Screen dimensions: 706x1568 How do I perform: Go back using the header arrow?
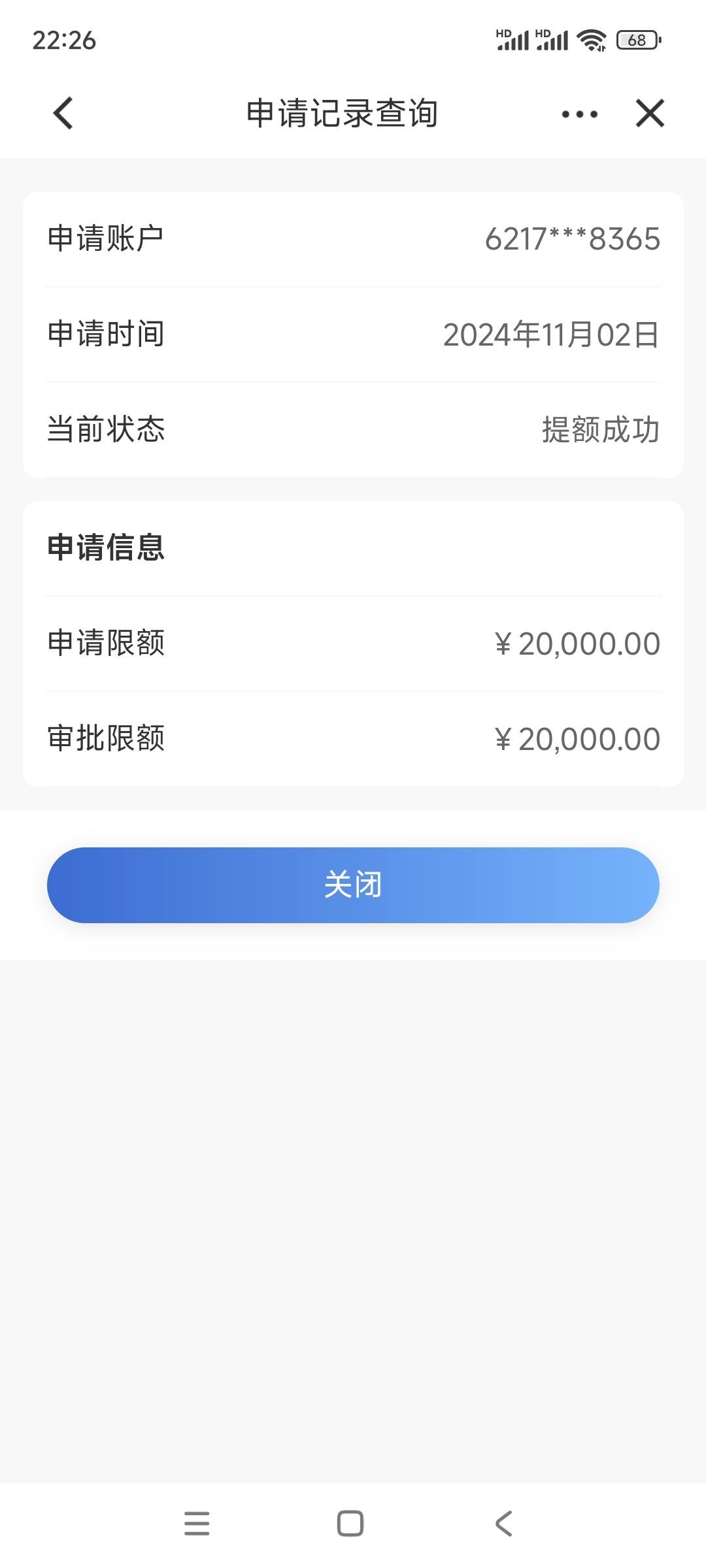pos(63,114)
